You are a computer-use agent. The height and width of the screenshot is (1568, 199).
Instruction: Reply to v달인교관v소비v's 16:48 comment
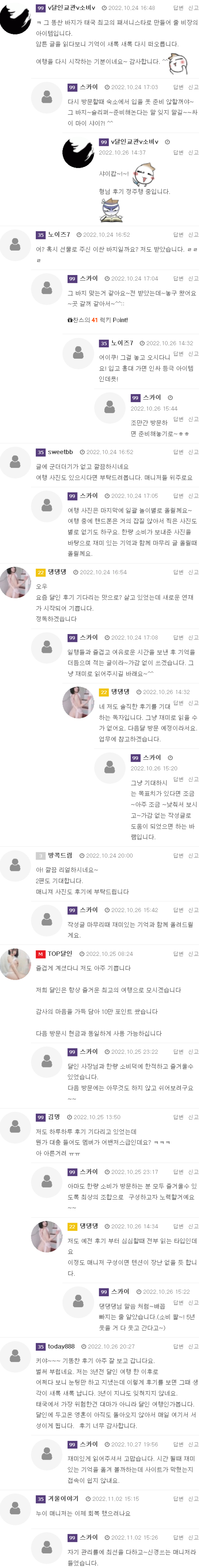pyautogui.click(x=178, y=8)
